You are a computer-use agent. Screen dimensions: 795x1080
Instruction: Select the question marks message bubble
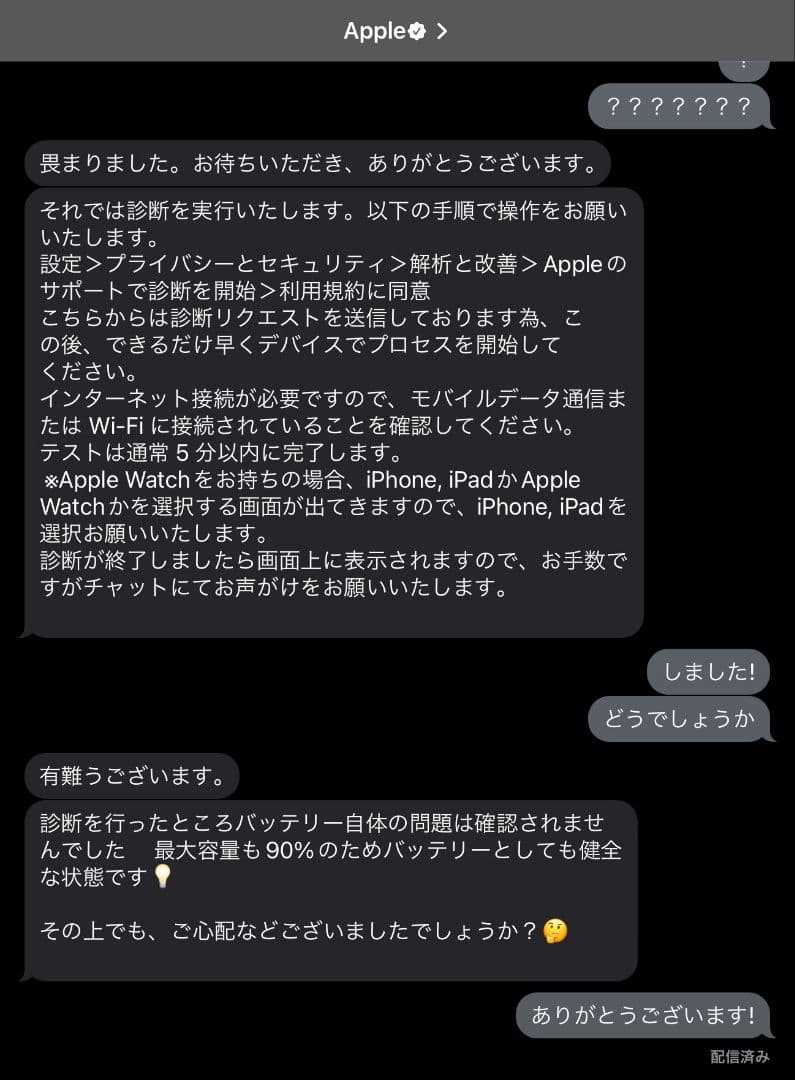[680, 105]
